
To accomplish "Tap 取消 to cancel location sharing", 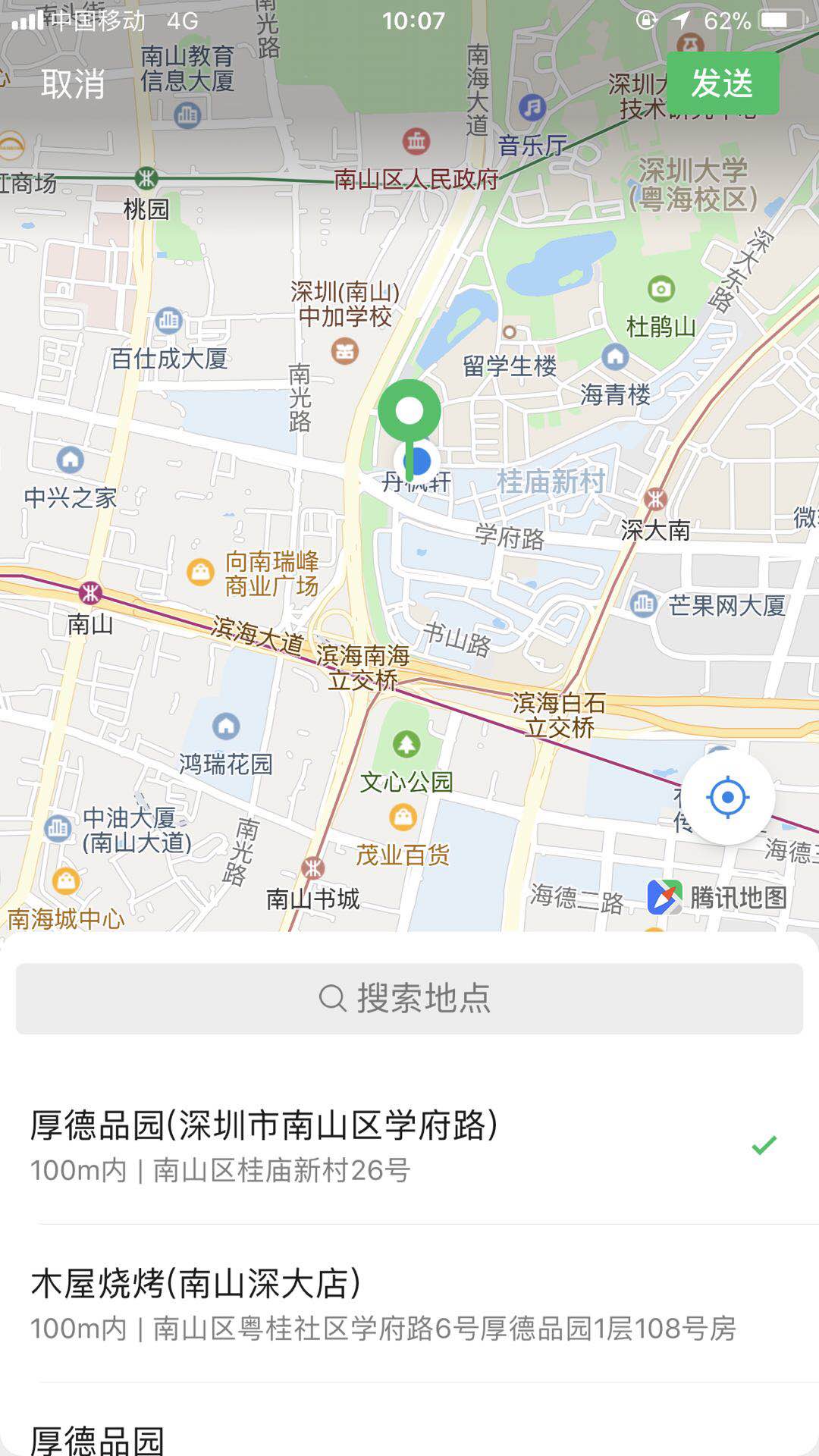I will pyautogui.click(x=73, y=83).
